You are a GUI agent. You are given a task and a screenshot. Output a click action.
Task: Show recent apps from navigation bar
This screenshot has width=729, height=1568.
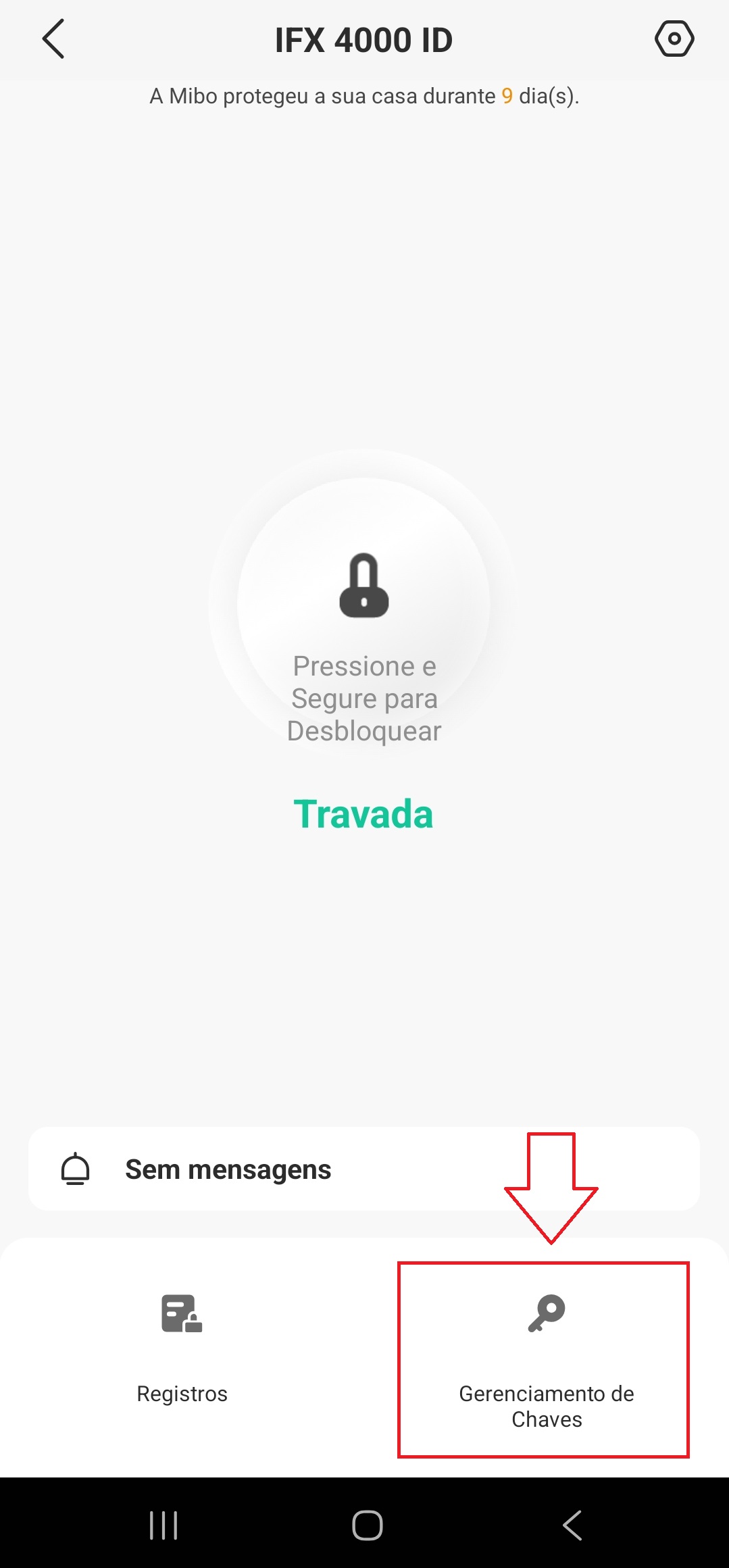[164, 1525]
